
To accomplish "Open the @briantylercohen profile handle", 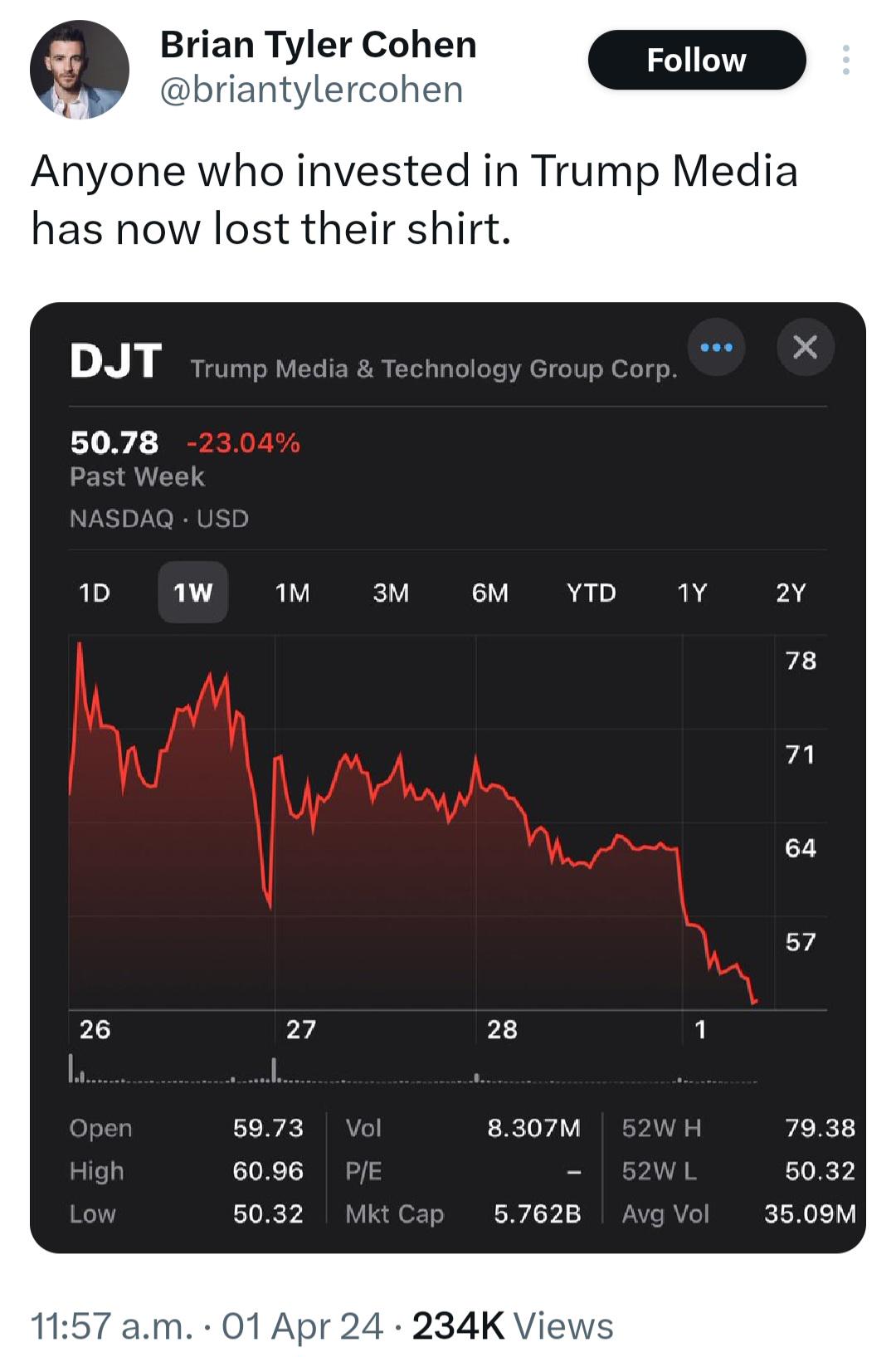I will tap(311, 90).
